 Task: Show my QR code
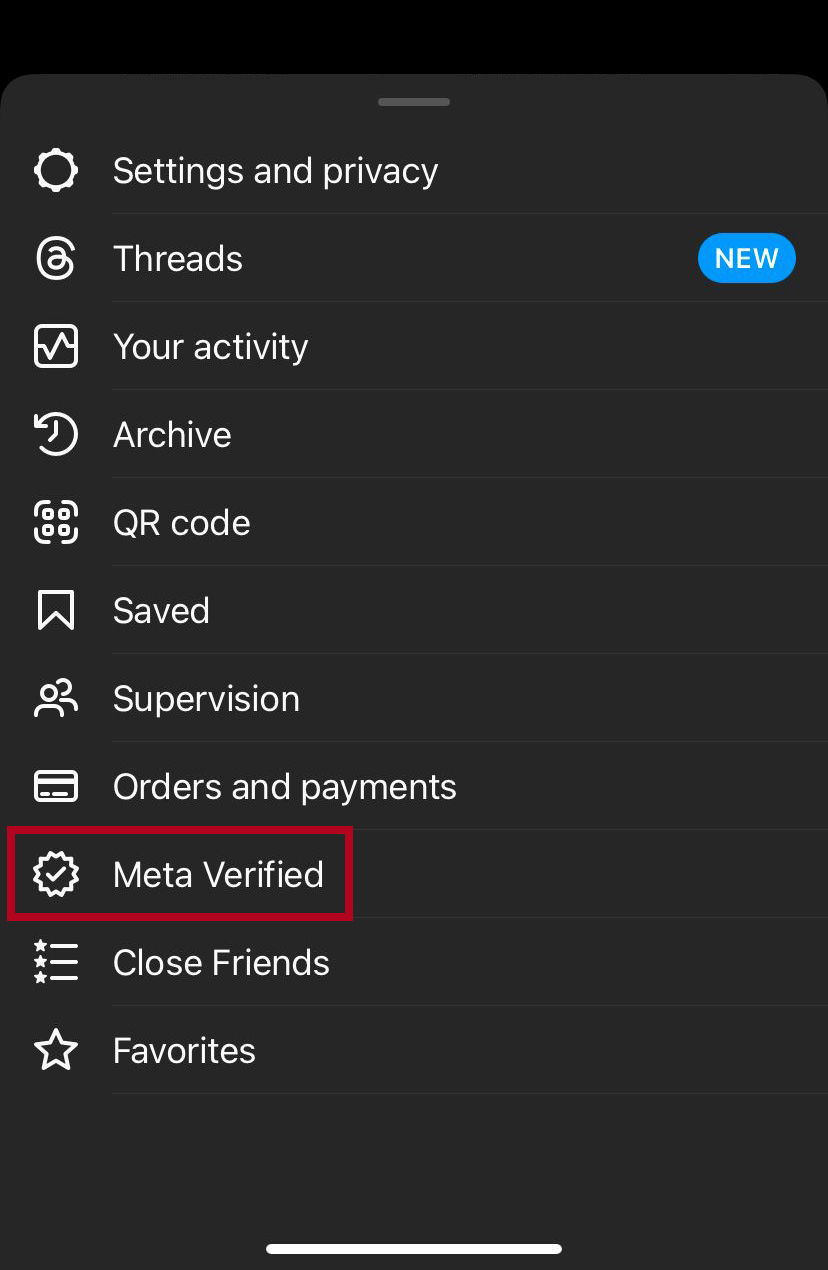(x=181, y=523)
